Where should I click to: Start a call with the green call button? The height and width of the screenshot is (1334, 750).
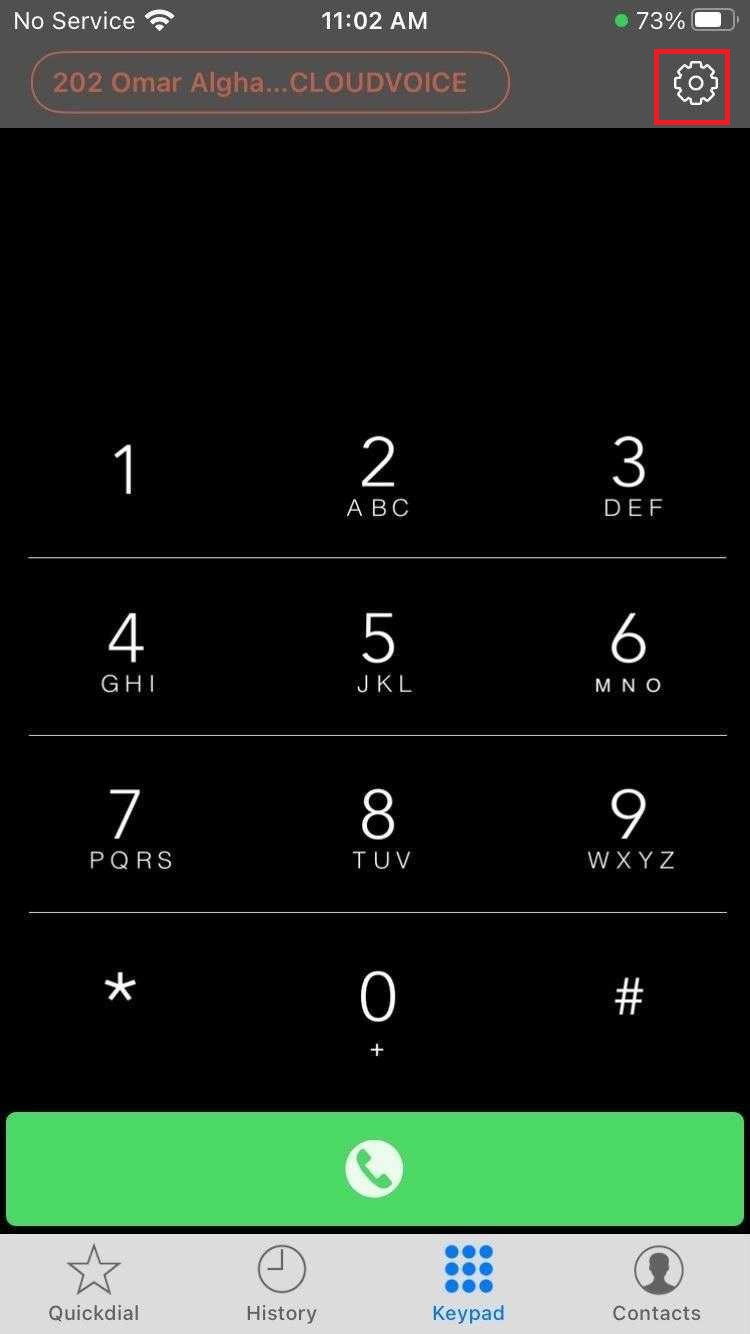tap(375, 1169)
